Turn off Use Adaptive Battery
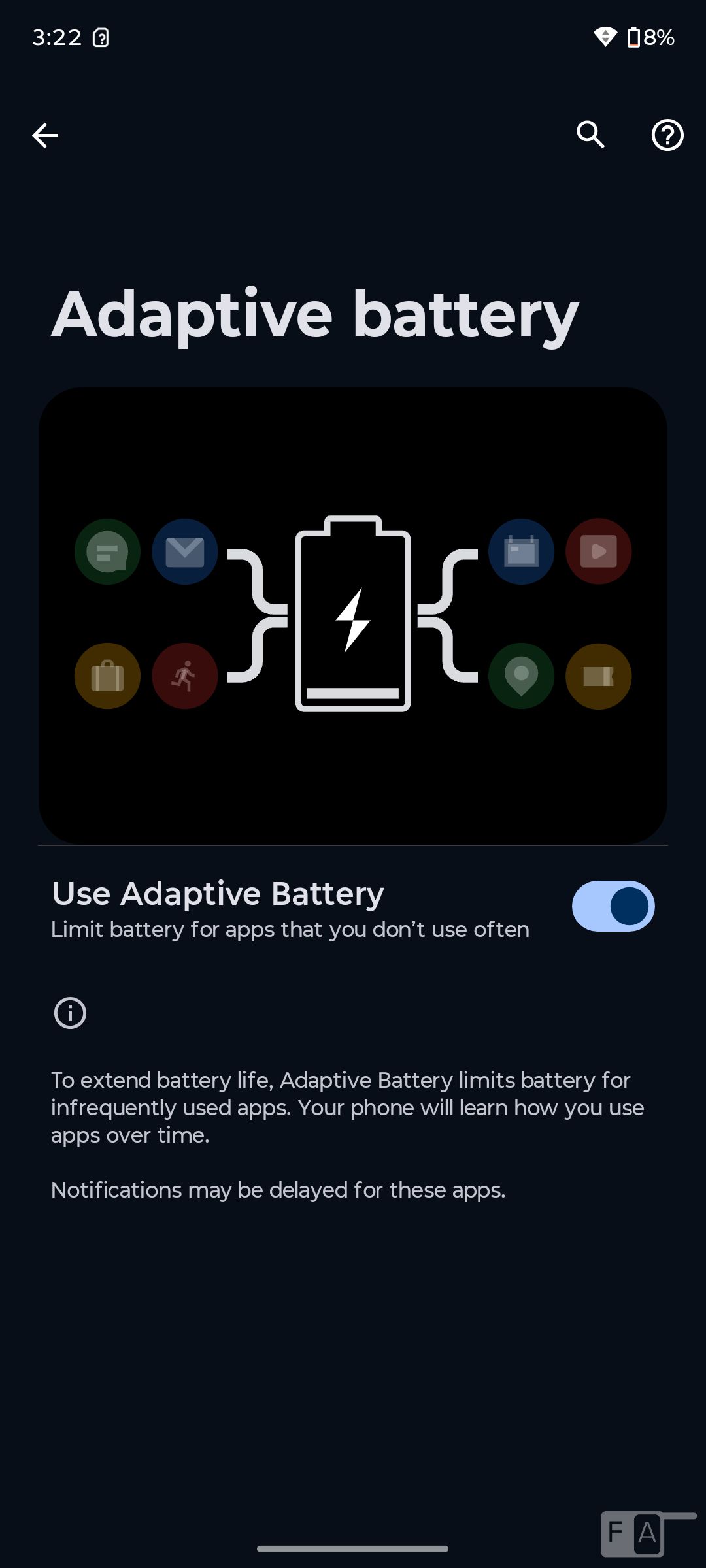The height and width of the screenshot is (1568, 706). click(x=613, y=906)
